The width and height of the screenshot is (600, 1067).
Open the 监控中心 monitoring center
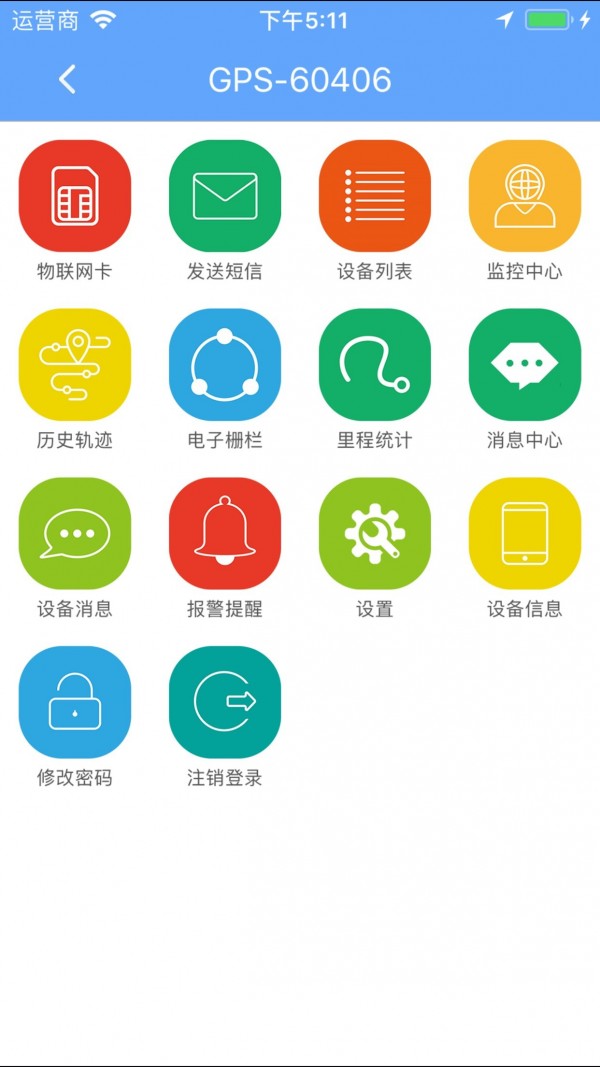pos(525,196)
